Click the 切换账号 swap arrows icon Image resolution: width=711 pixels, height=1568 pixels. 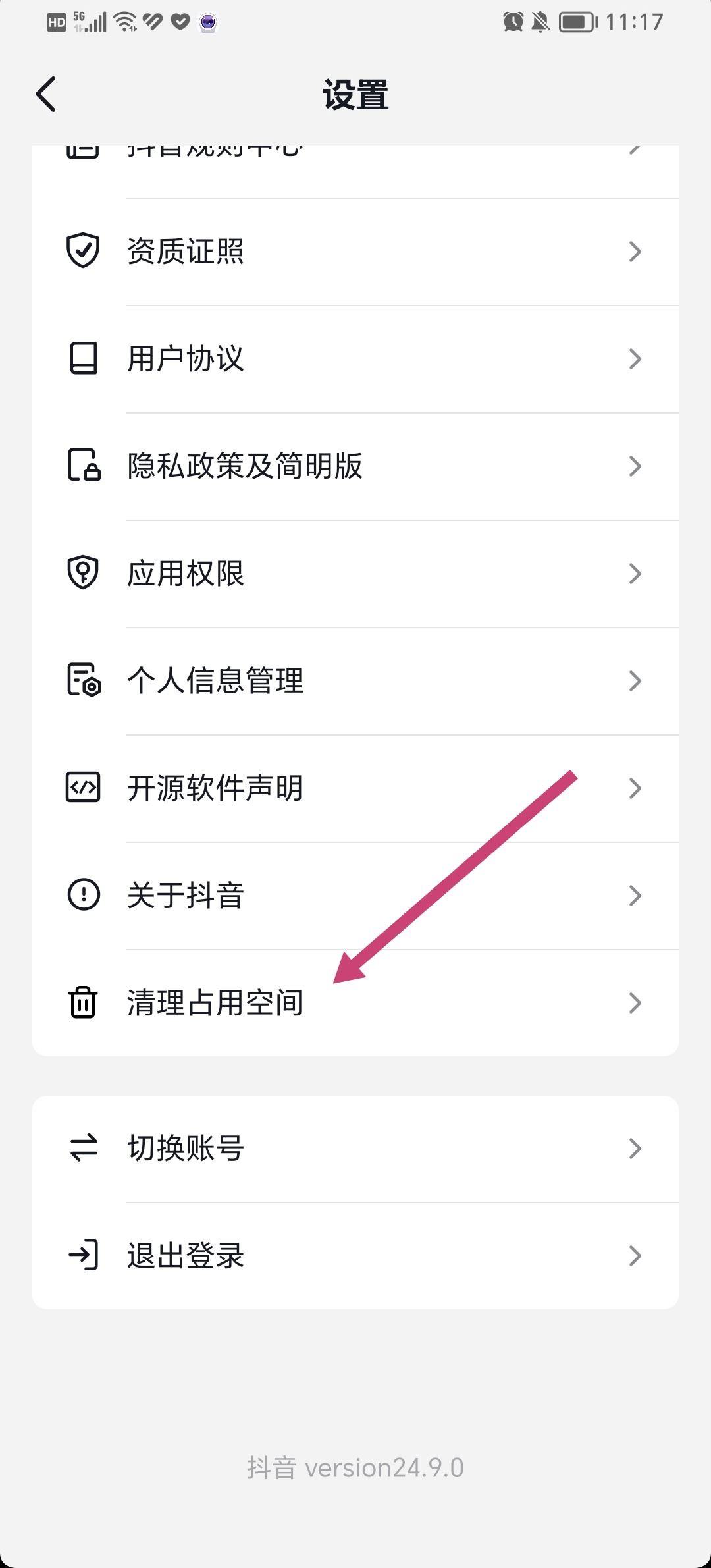point(82,1149)
